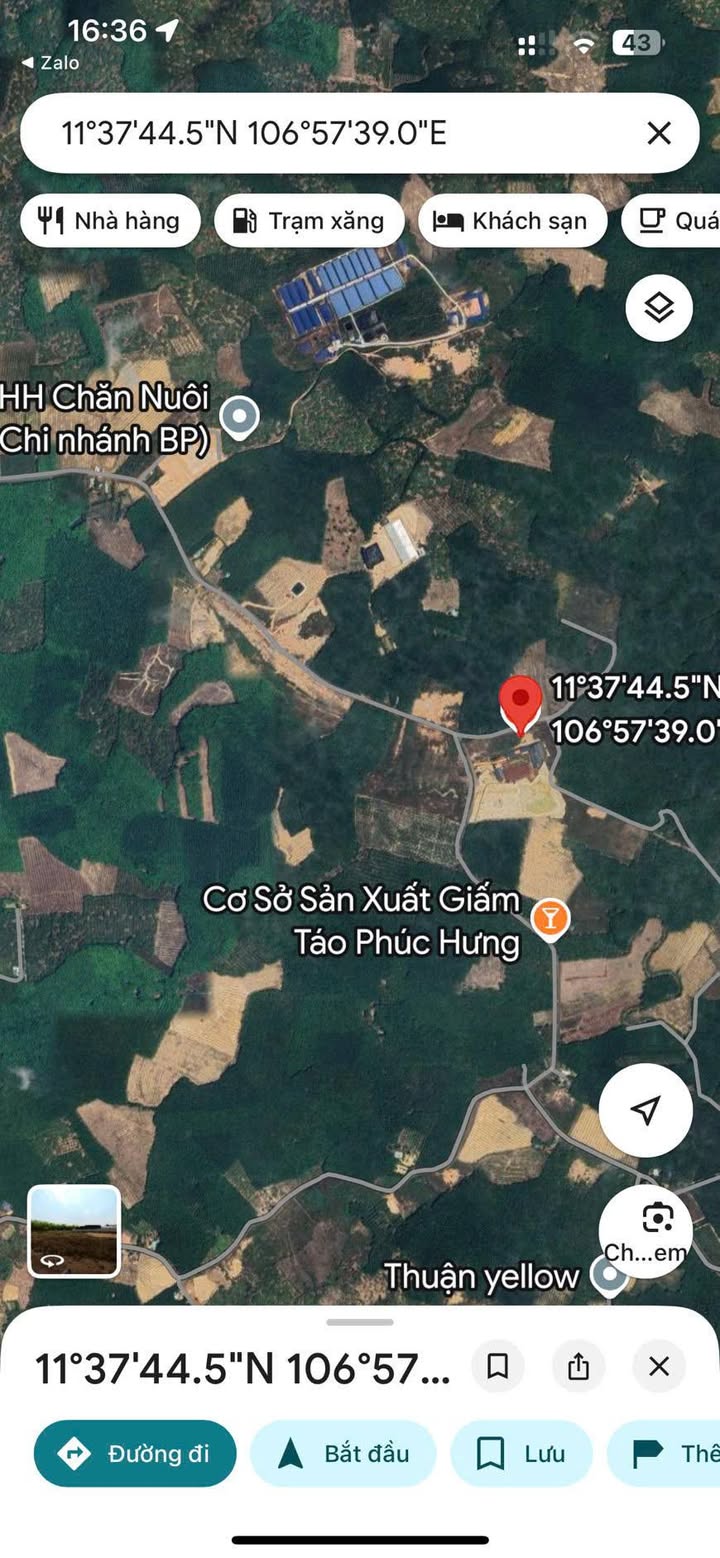Image resolution: width=720 pixels, height=1558 pixels.
Task: Select the Khách sạn chip
Action: 512,221
